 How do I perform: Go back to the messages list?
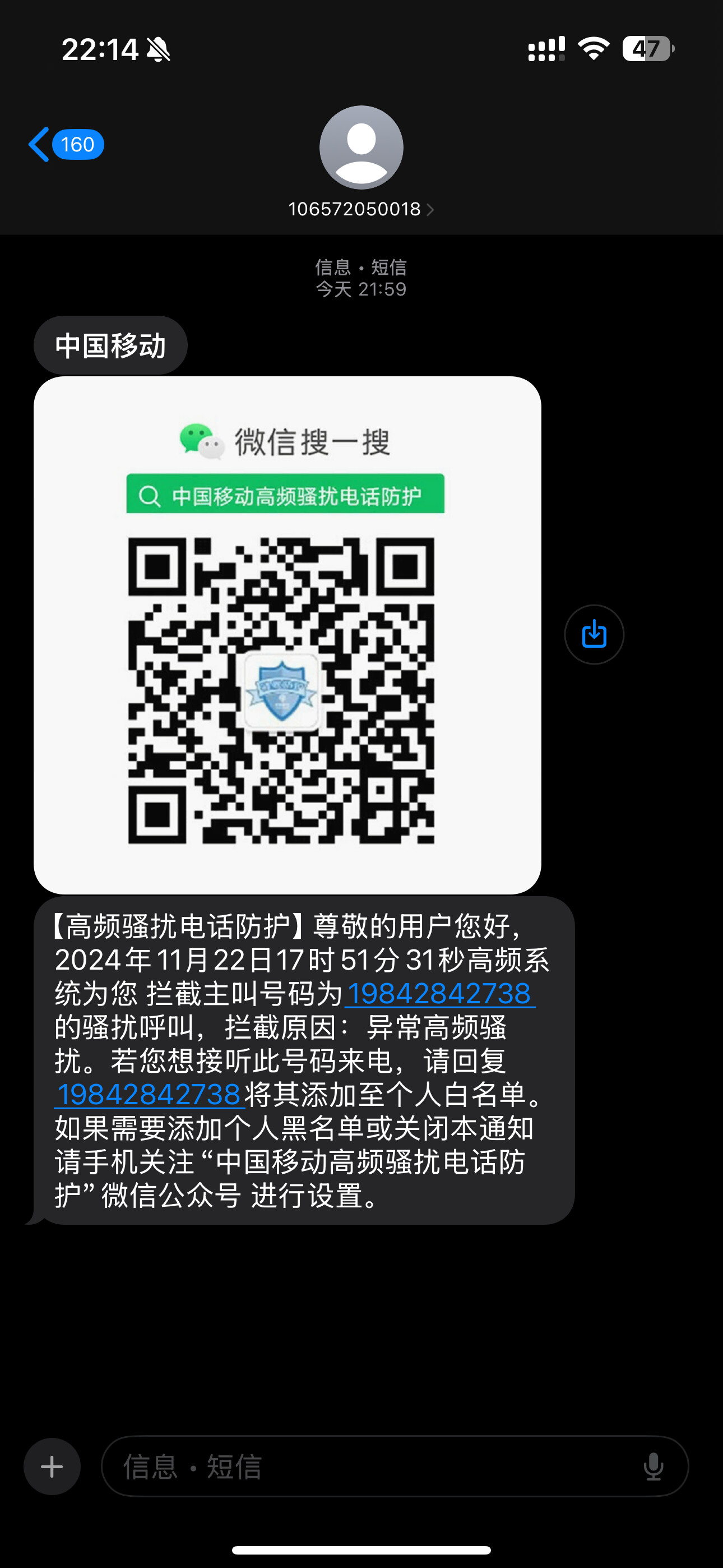66,145
